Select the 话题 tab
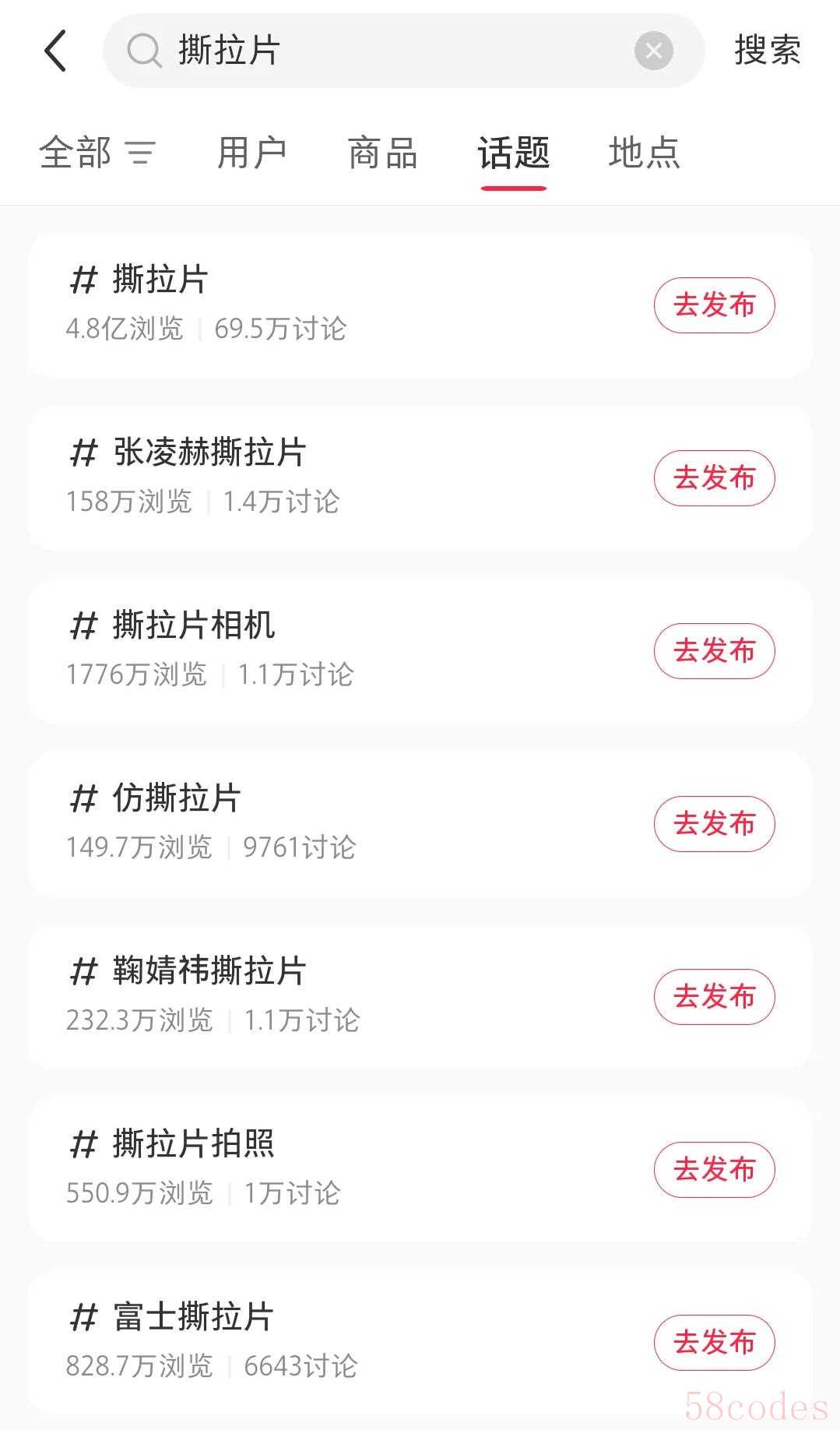The image size is (840, 1430). [x=514, y=153]
